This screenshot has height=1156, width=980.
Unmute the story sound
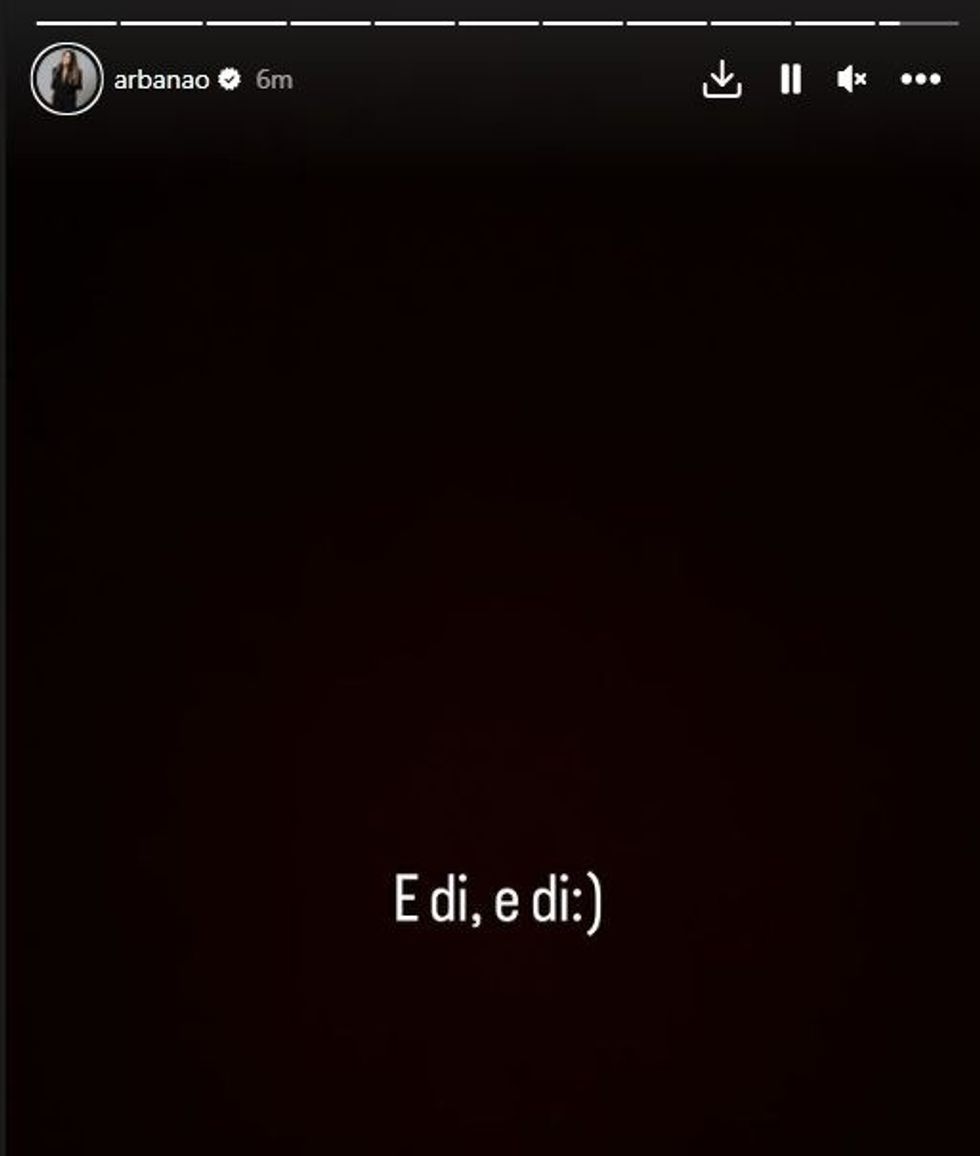coord(852,80)
